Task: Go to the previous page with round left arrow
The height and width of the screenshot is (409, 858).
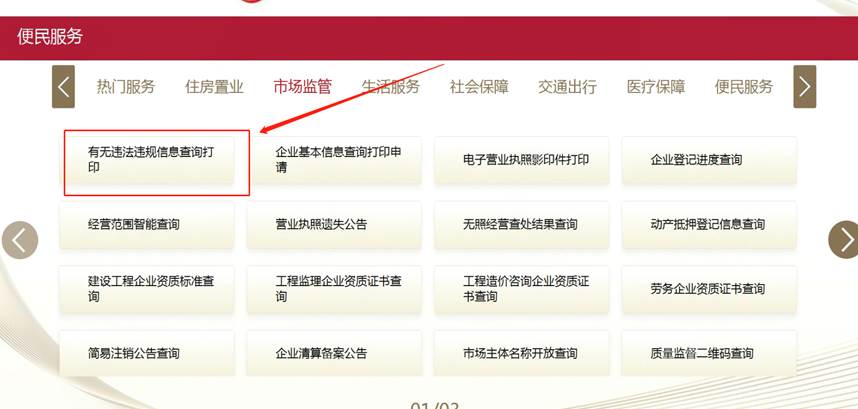Action: [20, 239]
